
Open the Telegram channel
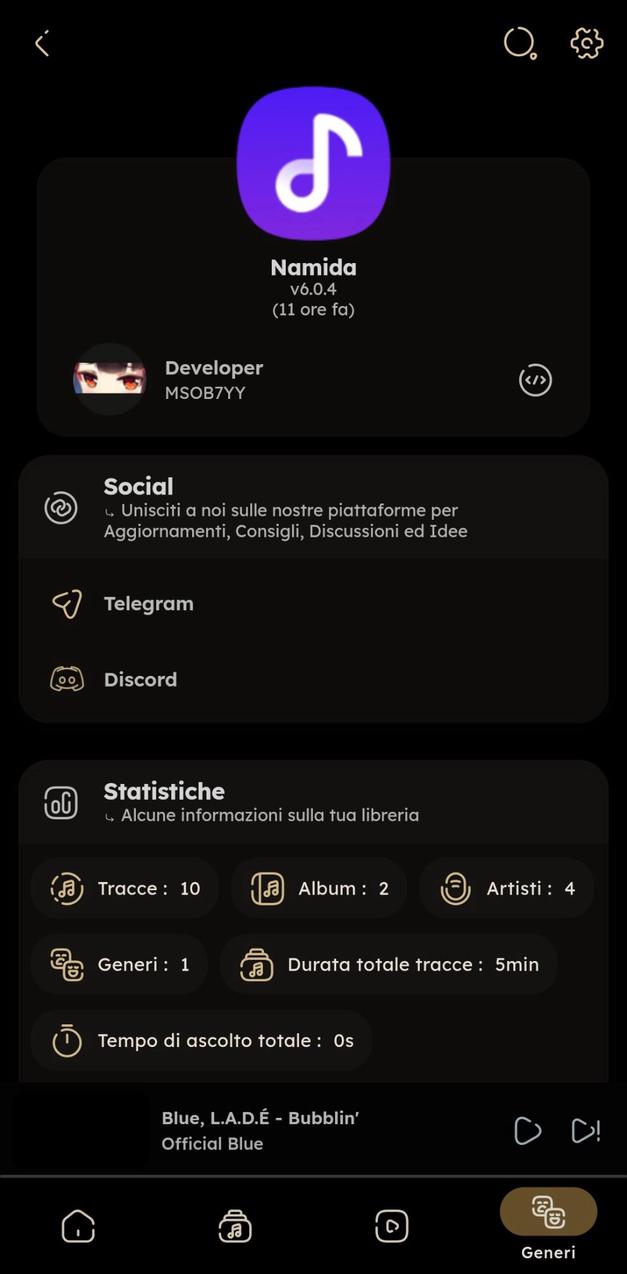pos(148,604)
